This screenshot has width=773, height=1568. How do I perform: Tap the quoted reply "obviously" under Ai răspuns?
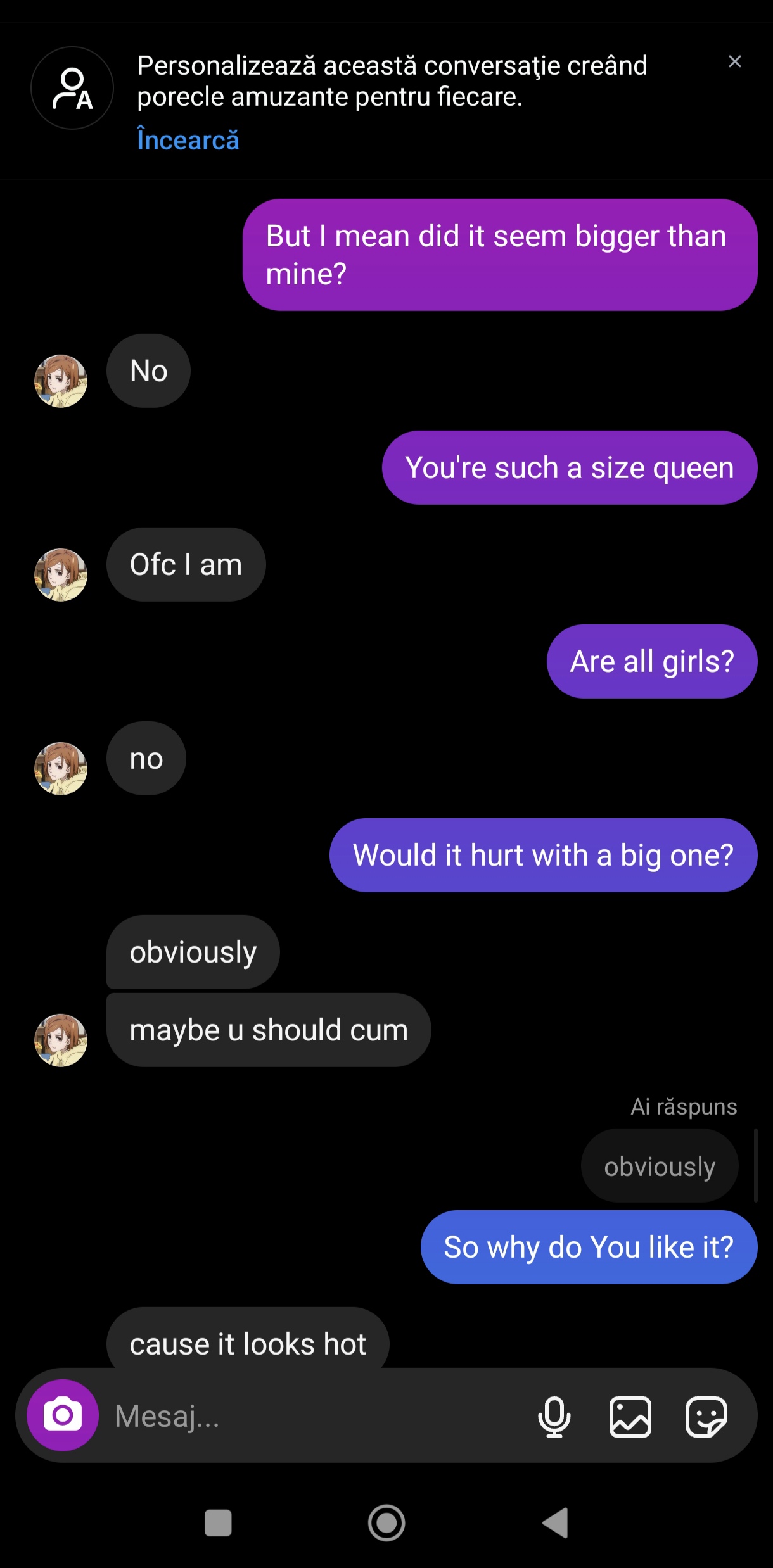pyautogui.click(x=659, y=1166)
